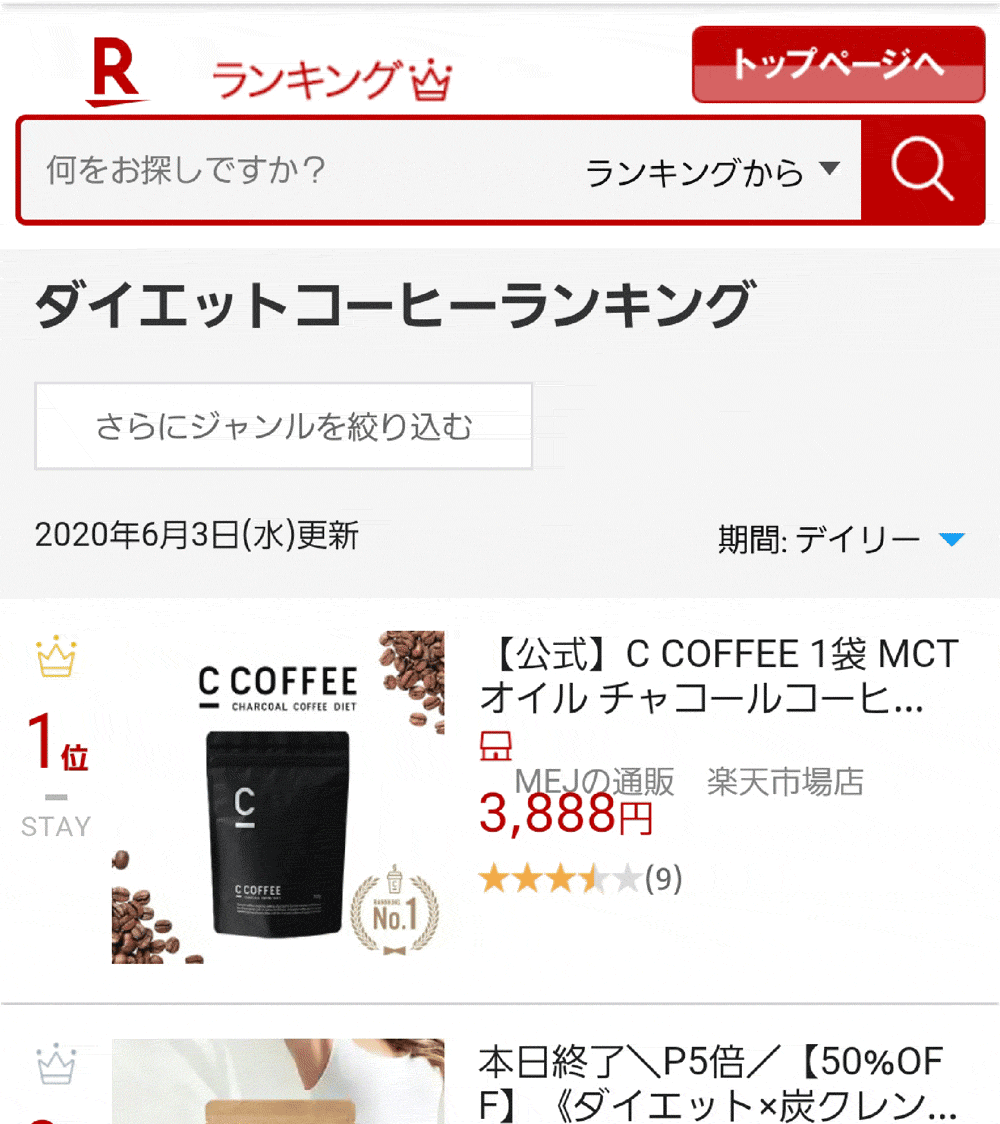
Task: Focus the 何をお探しですか search field
Action: (300, 171)
